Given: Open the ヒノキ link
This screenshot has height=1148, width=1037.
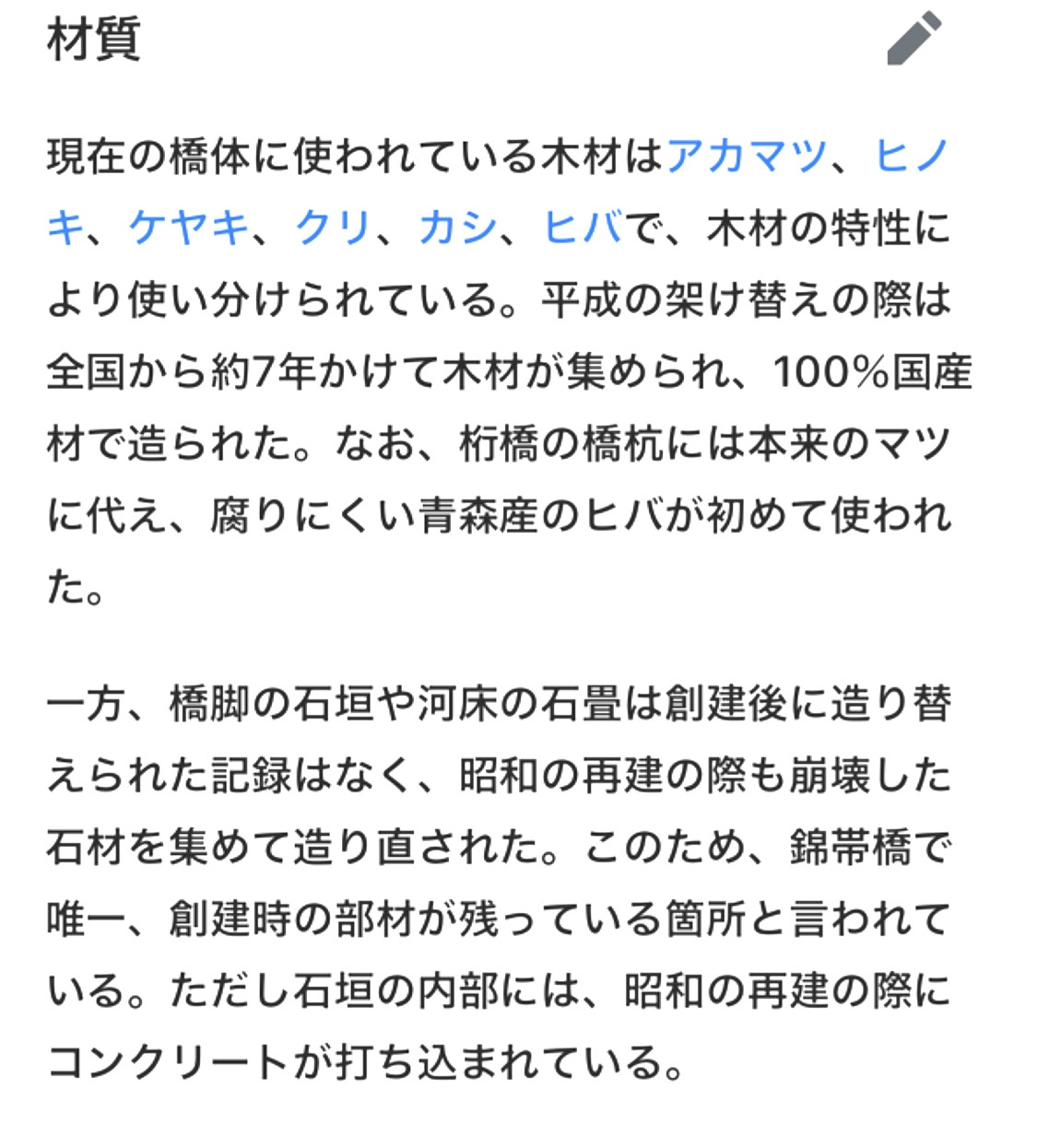Looking at the screenshot, I should point(911,156).
